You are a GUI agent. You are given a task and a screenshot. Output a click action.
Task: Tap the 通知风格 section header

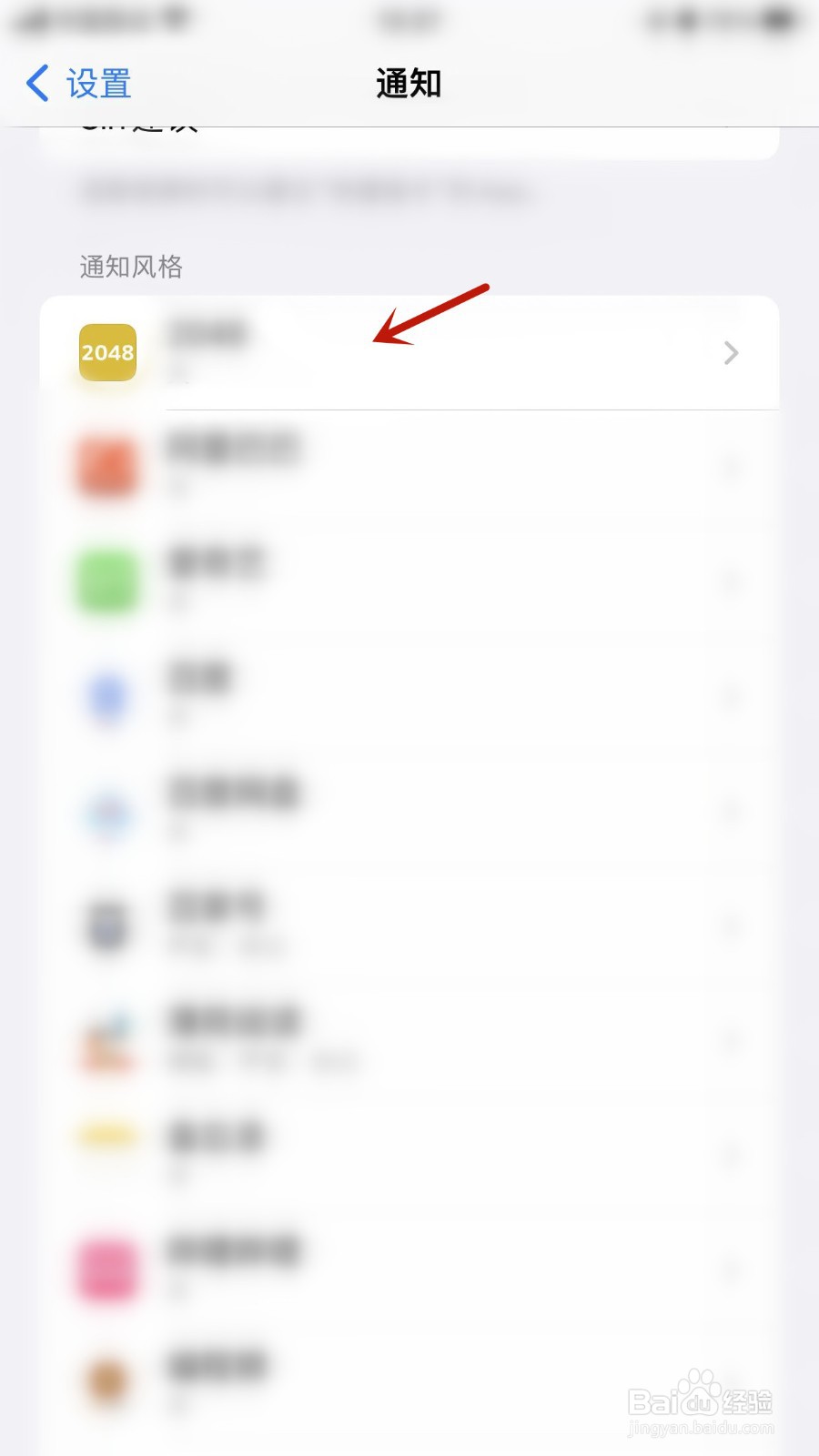(129, 267)
